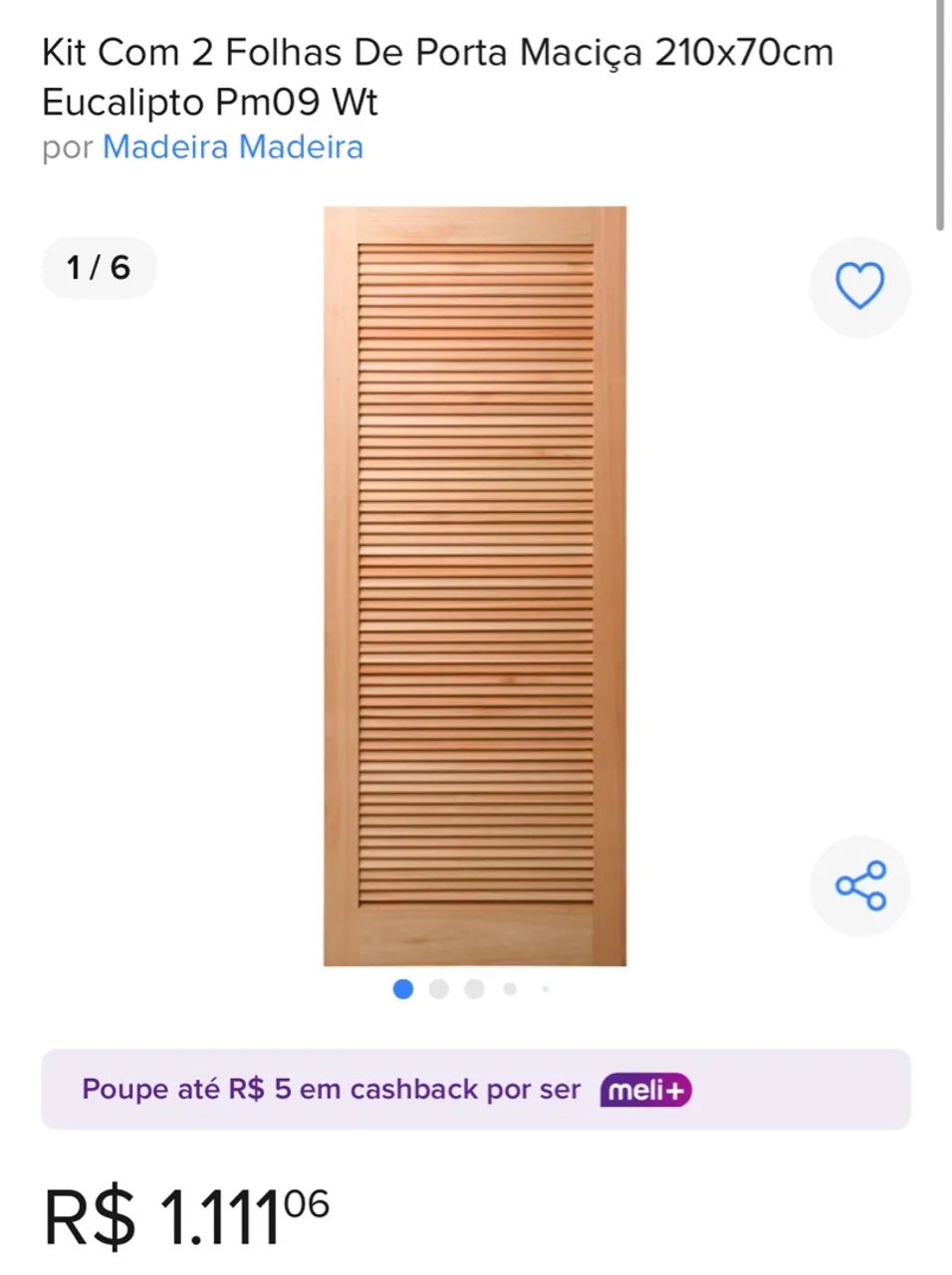Open the meli+ cashback banner
This screenshot has height=1275, width=952.
click(475, 1089)
